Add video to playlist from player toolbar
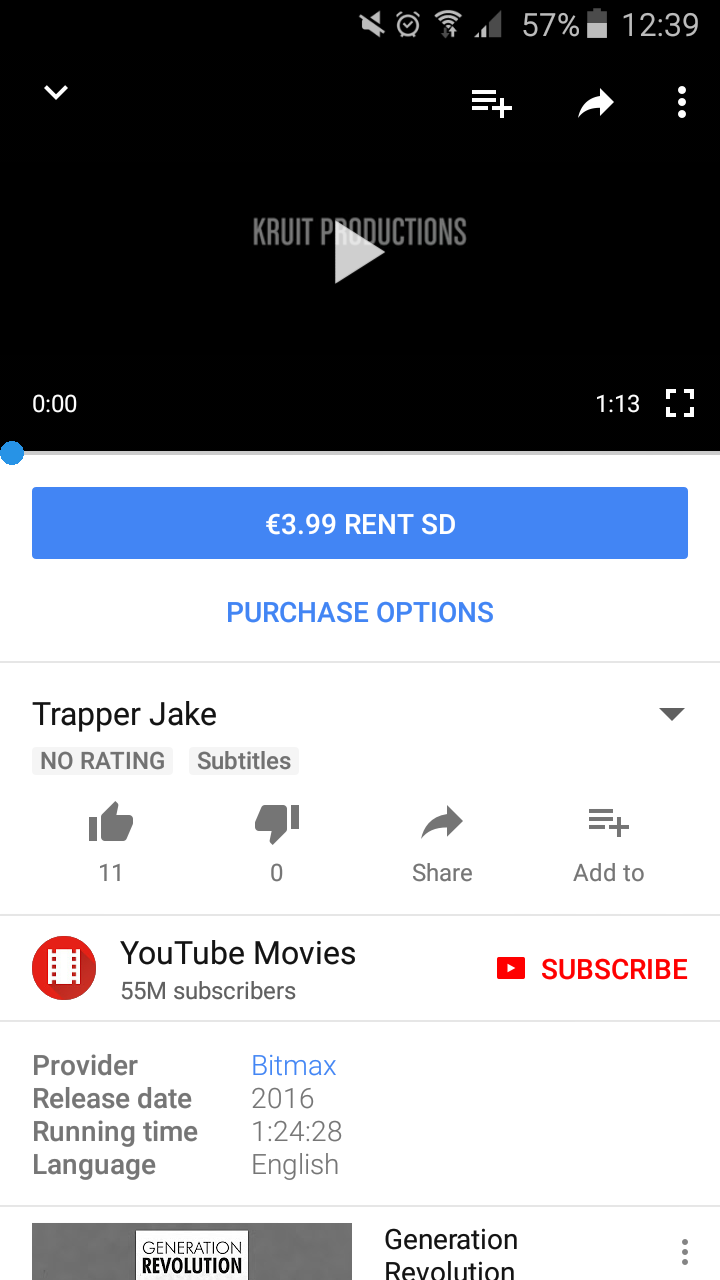720x1280 pixels. click(492, 103)
